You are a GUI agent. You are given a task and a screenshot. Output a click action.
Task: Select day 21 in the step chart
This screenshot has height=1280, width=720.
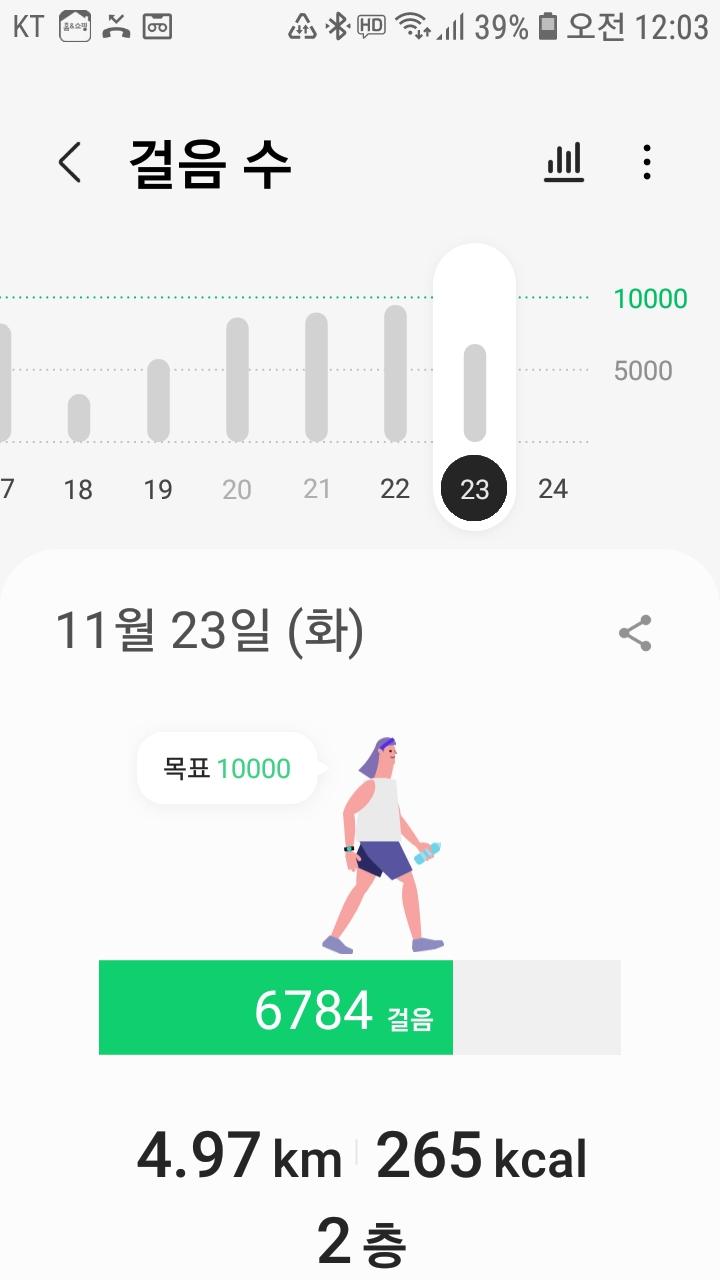click(x=316, y=489)
